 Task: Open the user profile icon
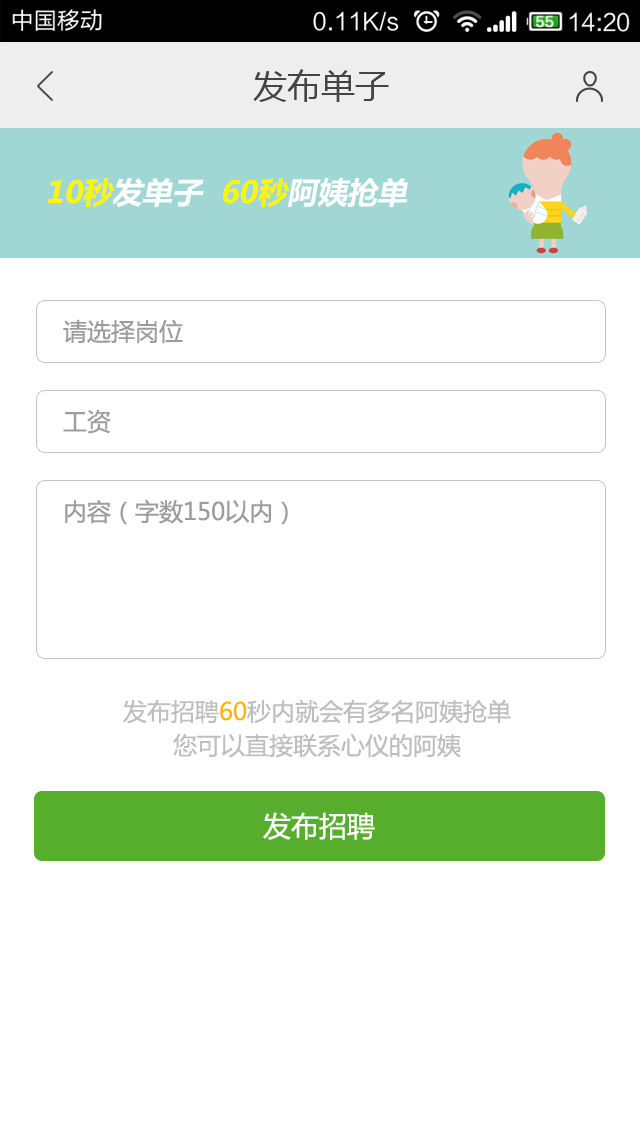(589, 86)
